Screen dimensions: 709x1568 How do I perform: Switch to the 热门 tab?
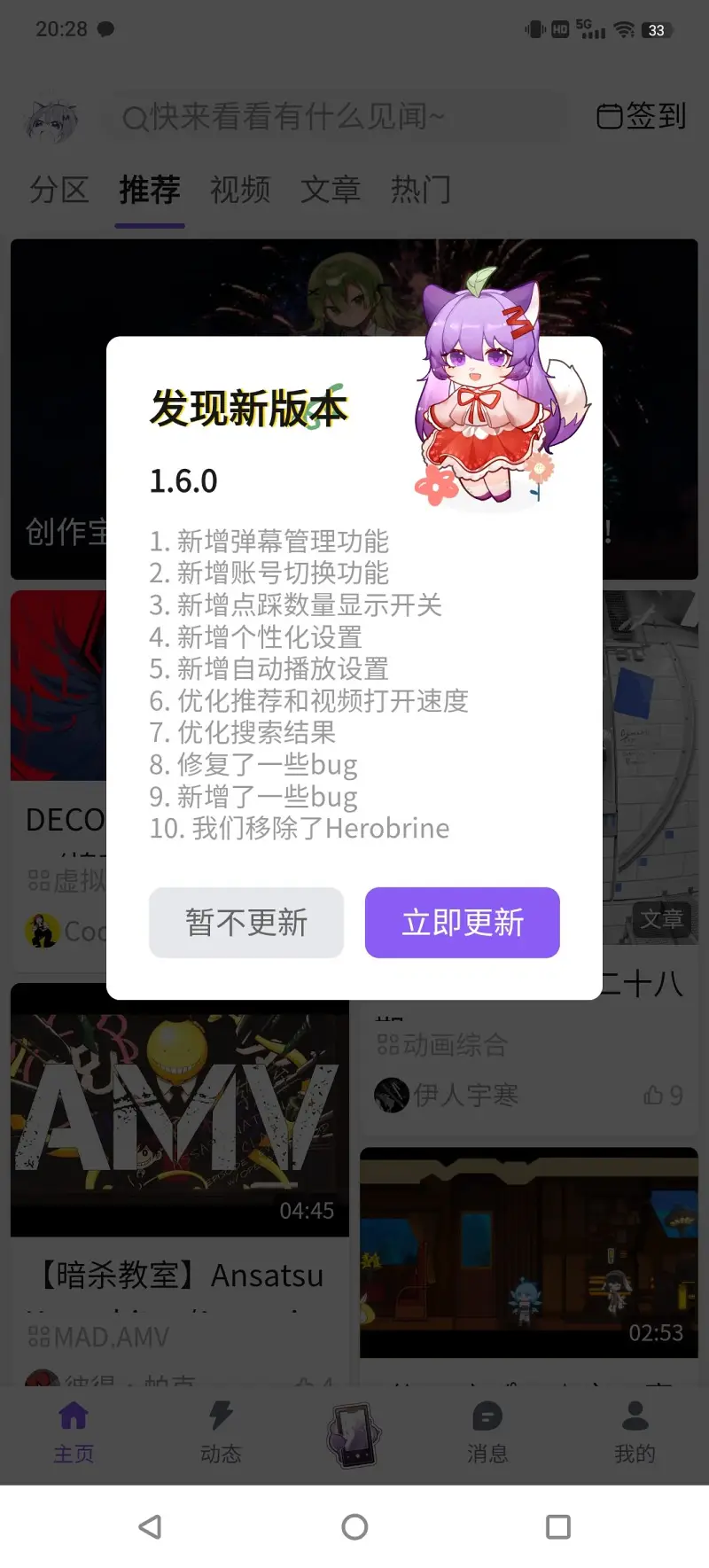[x=421, y=190]
